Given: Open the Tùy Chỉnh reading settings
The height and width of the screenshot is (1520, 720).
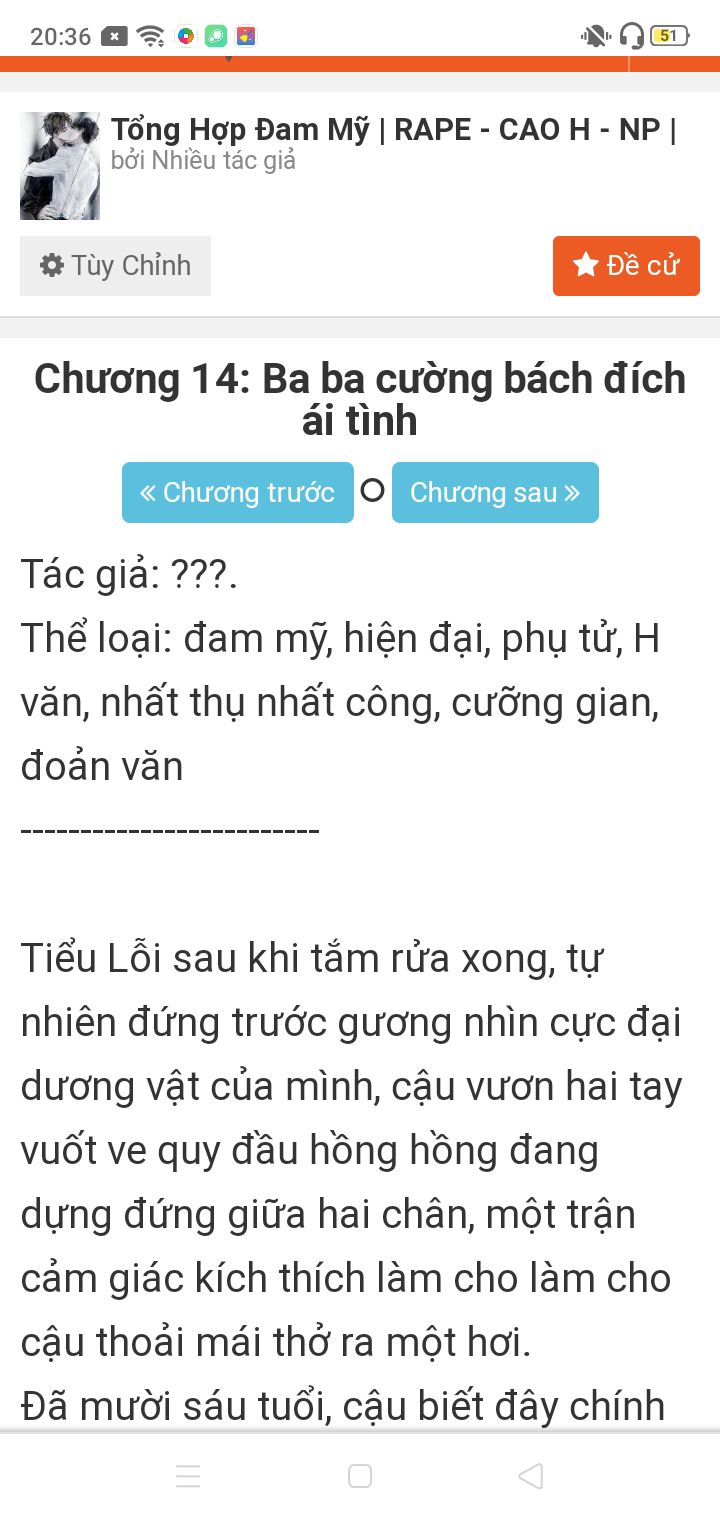Looking at the screenshot, I should click(115, 266).
